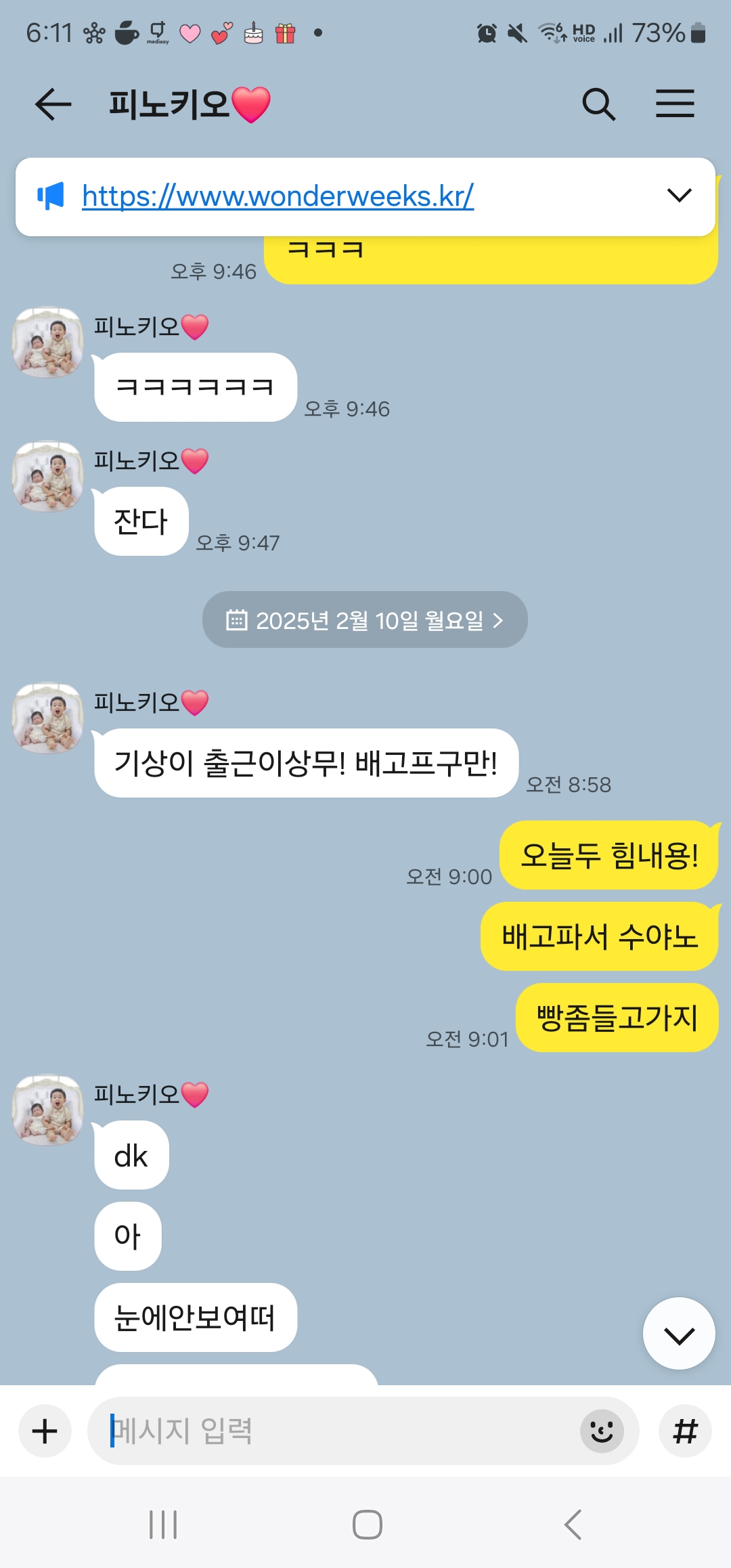Tap the hashtag search button
Screen dimensions: 731x1568
[x=685, y=1431]
